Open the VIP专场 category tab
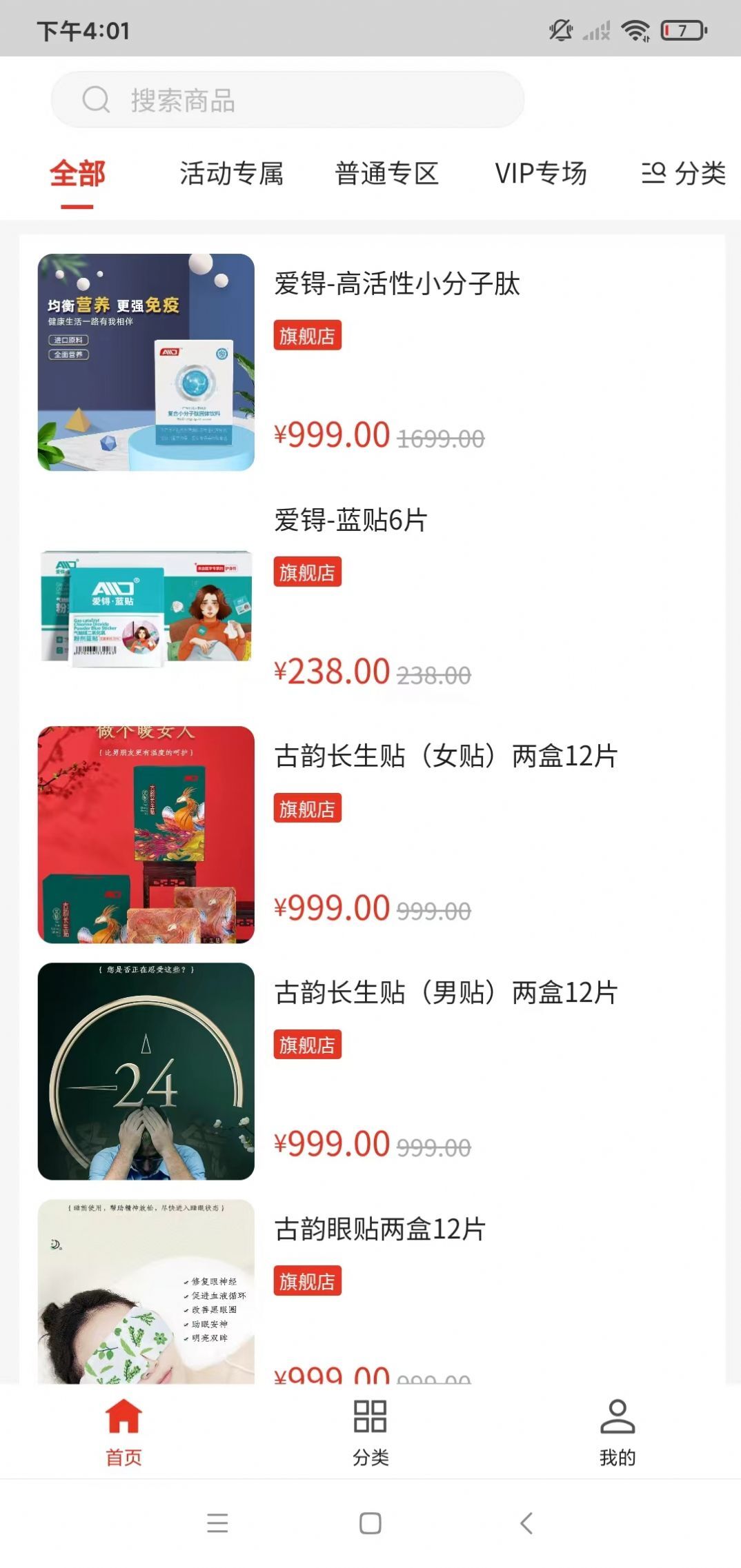This screenshot has height=1568, width=741. pos(541,174)
